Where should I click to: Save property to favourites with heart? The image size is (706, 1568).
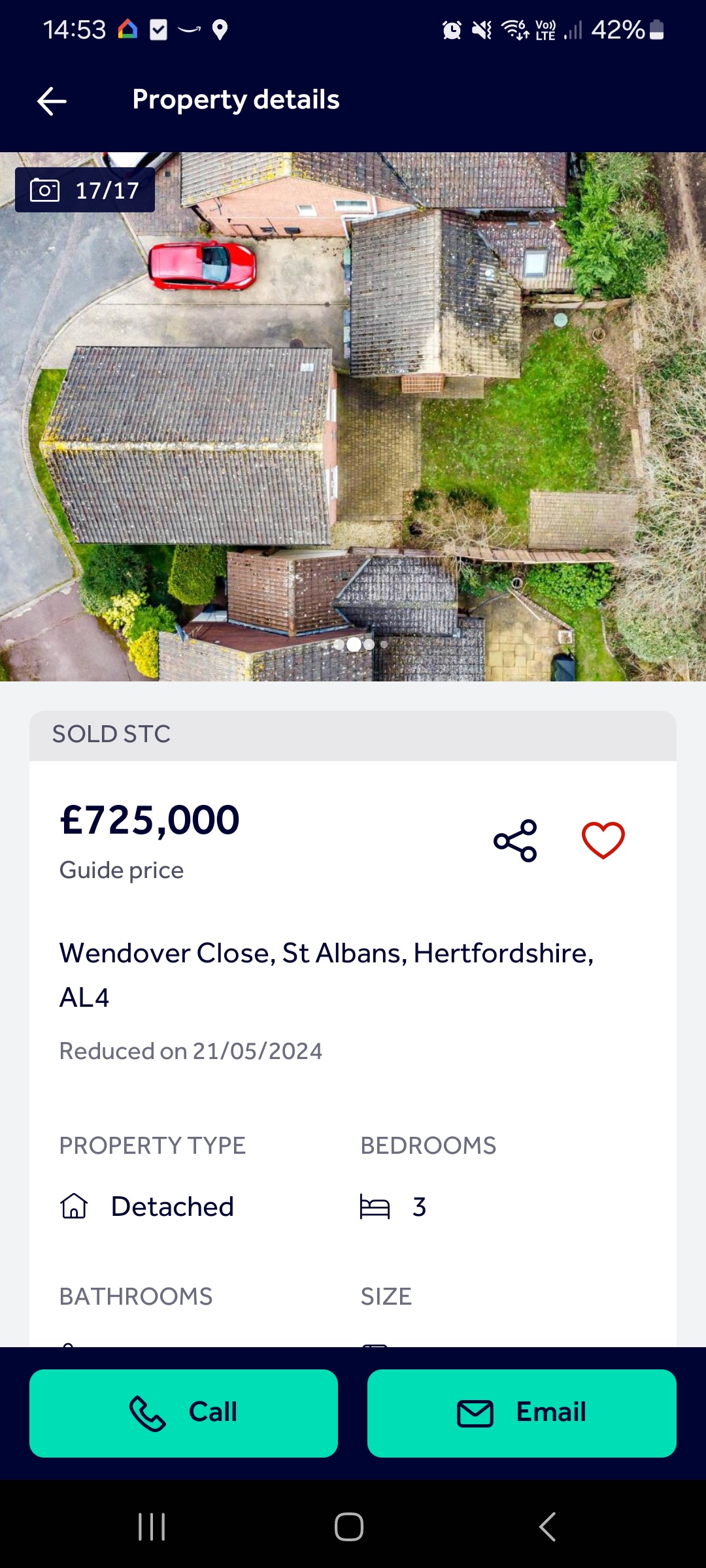603,840
